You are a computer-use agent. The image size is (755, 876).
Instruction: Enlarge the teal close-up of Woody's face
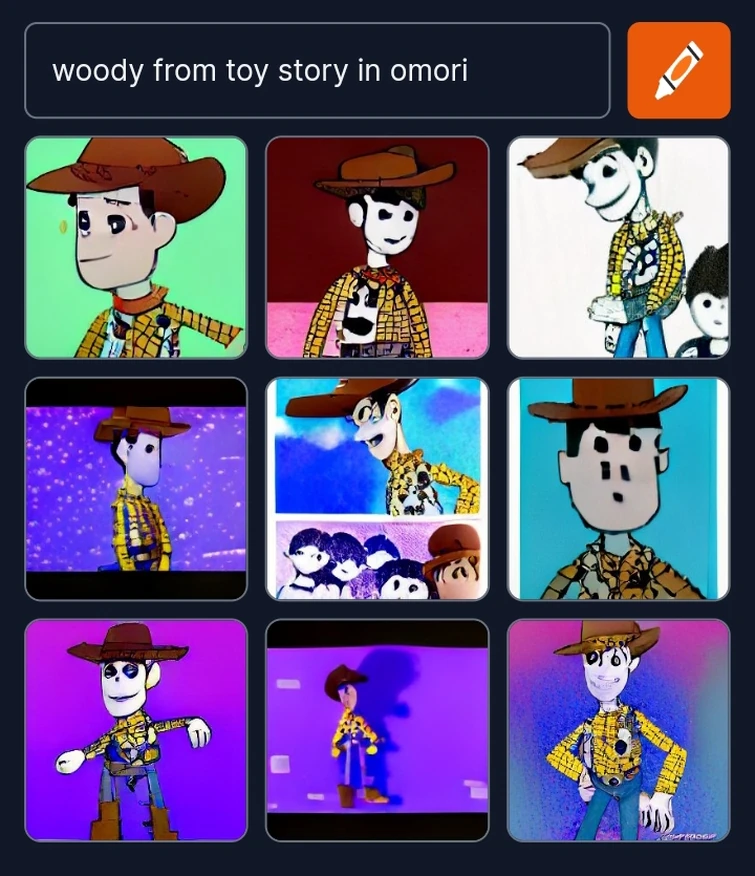pos(618,488)
